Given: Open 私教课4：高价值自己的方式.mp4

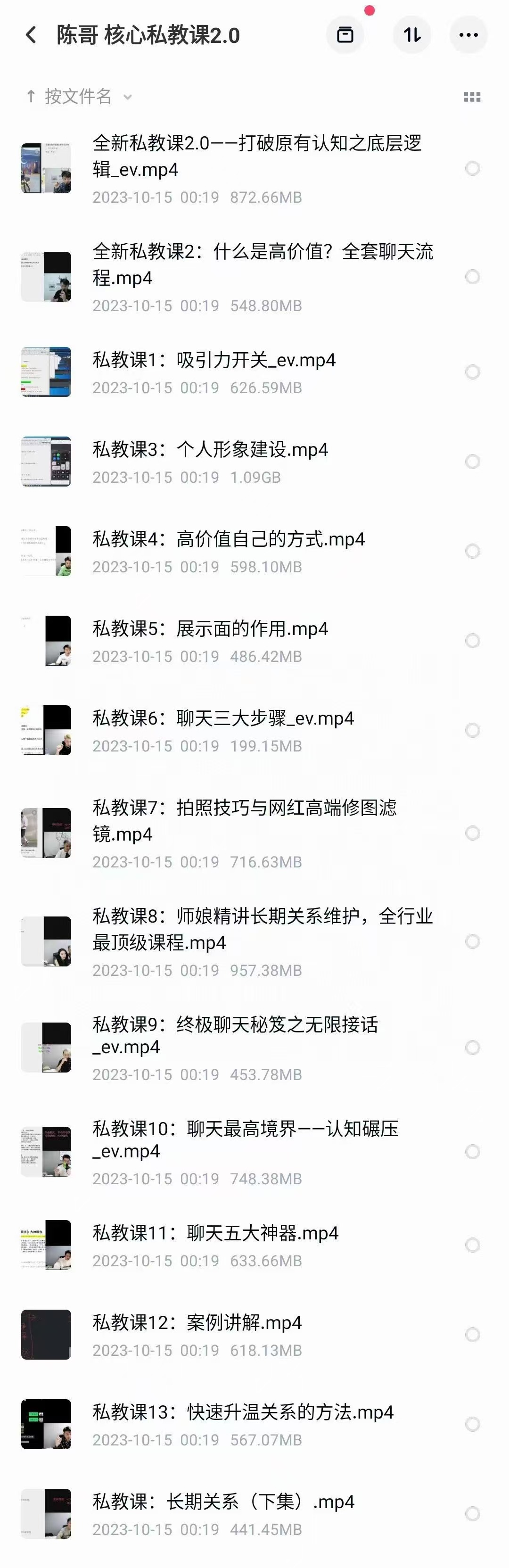Looking at the screenshot, I should click(x=228, y=539).
